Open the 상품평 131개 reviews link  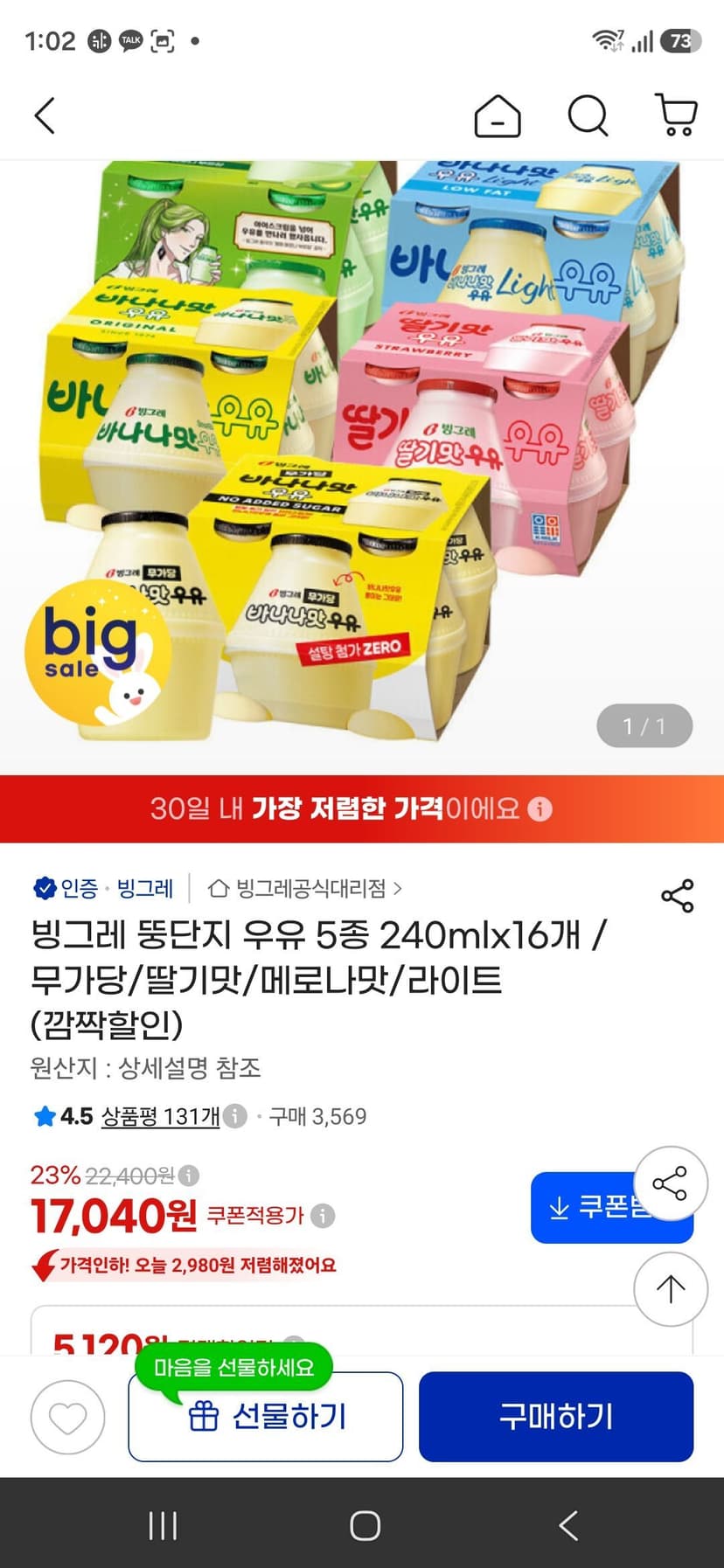pos(161,1116)
